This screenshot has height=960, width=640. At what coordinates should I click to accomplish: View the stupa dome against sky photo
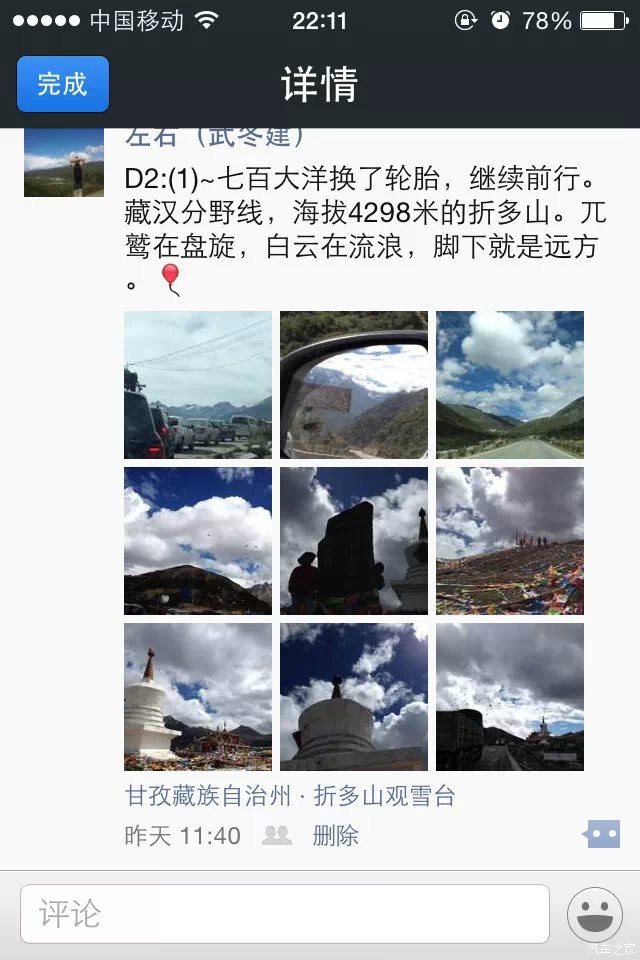click(354, 697)
